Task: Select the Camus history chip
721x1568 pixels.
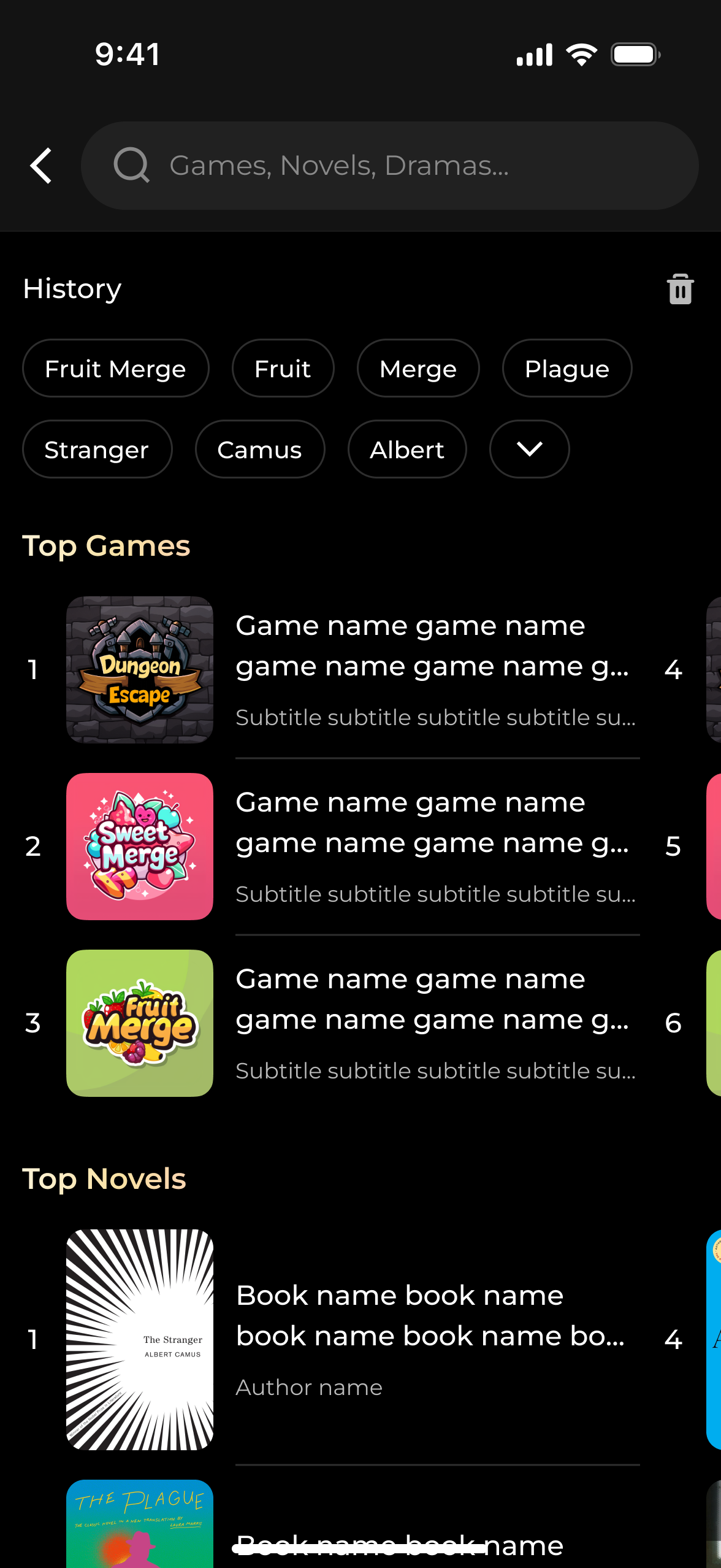Action: pyautogui.click(x=260, y=449)
